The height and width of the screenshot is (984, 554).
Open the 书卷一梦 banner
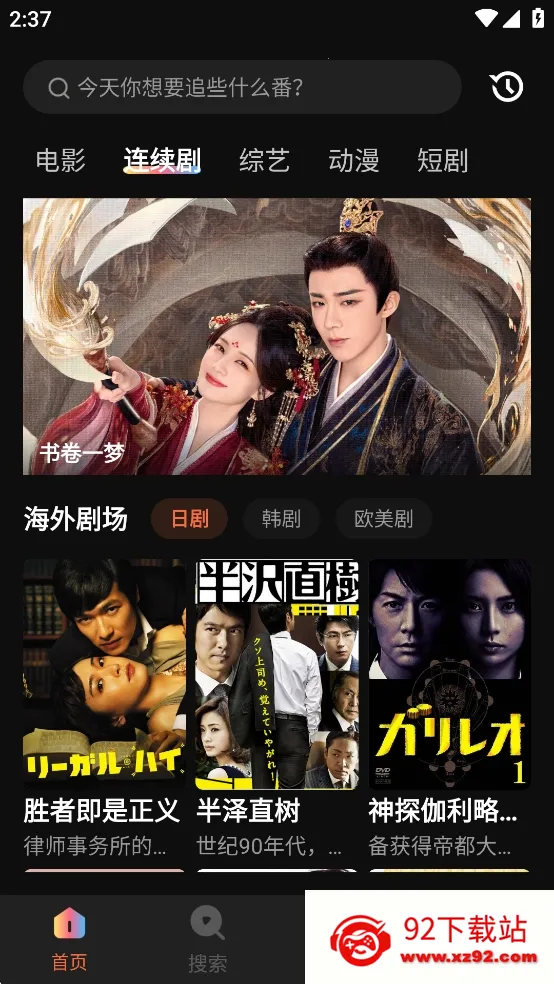pyautogui.click(x=277, y=336)
